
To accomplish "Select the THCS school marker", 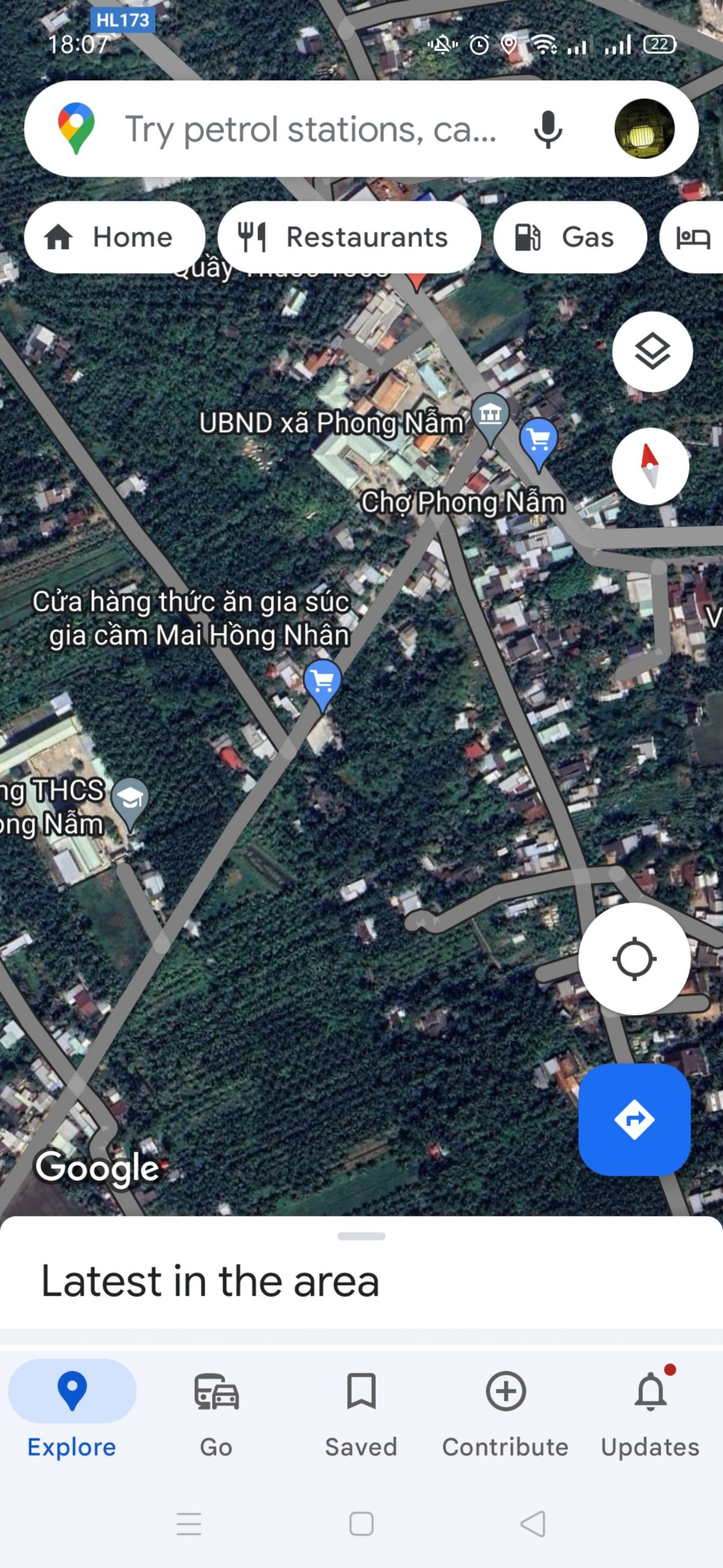I will pos(130,799).
